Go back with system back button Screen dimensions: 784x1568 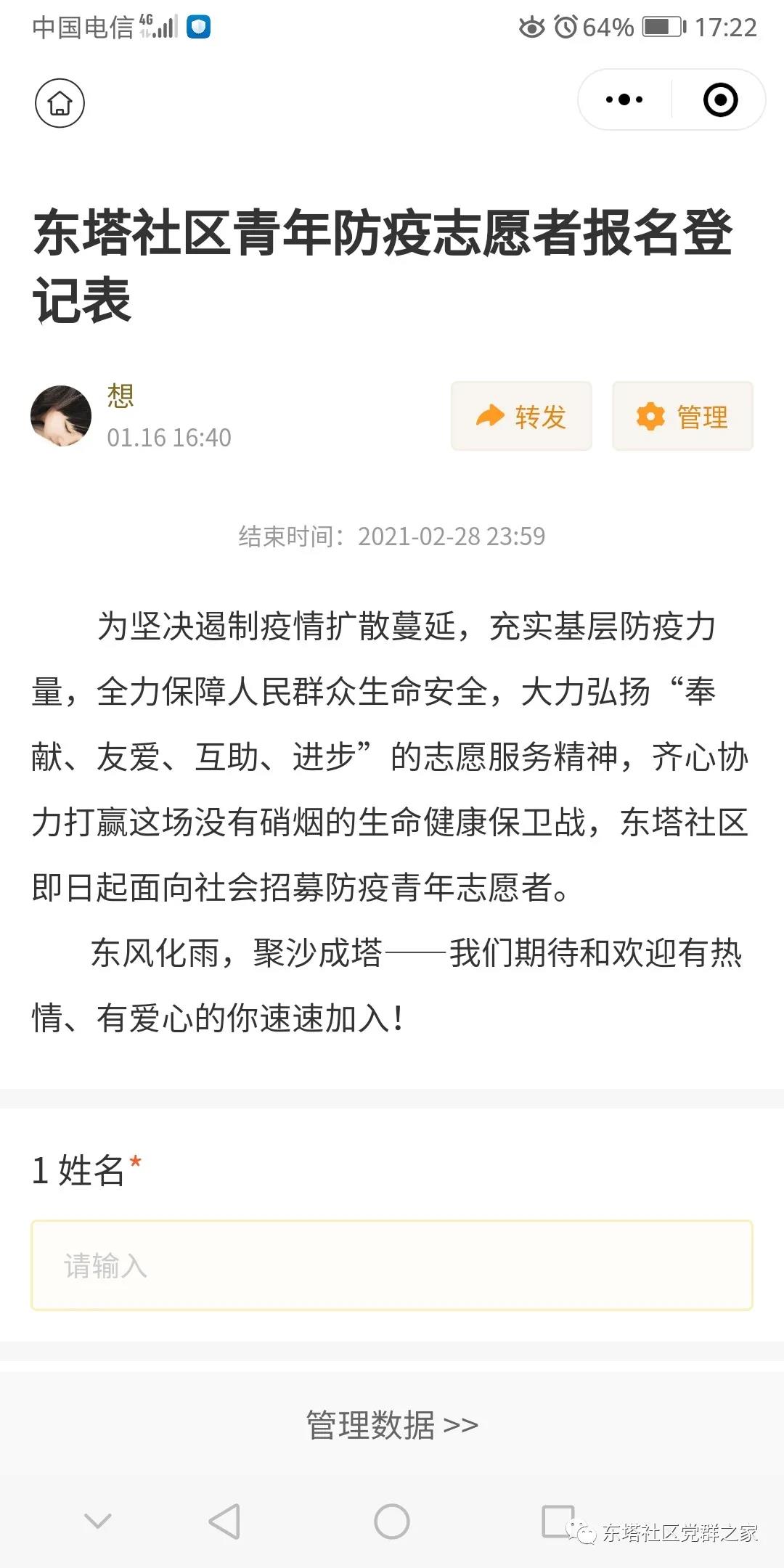[224, 1521]
